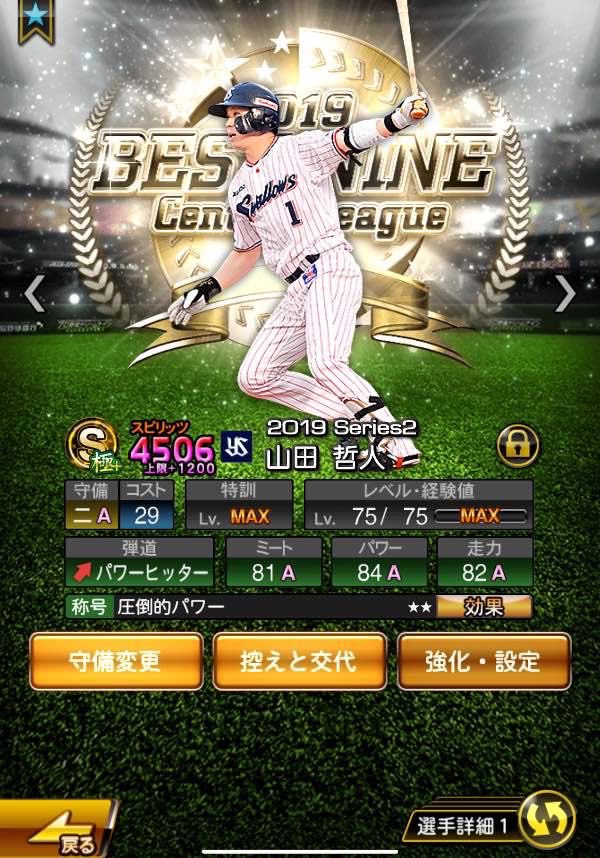Open the 強化・設定 menu
Viewport: 600px width, 858px height.
pos(484,661)
